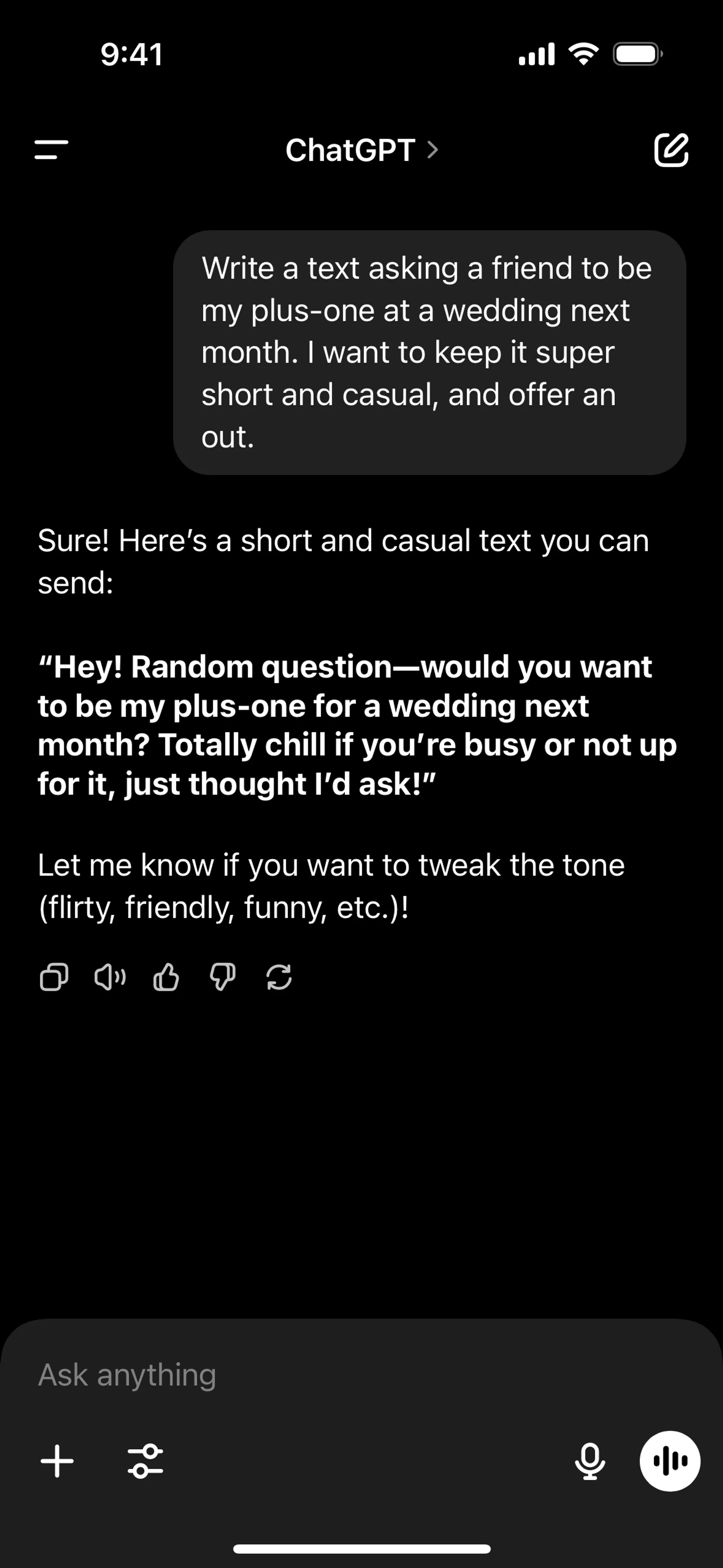The height and width of the screenshot is (1568, 723).
Task: Add an attachment with the plus icon
Action: 57,1461
